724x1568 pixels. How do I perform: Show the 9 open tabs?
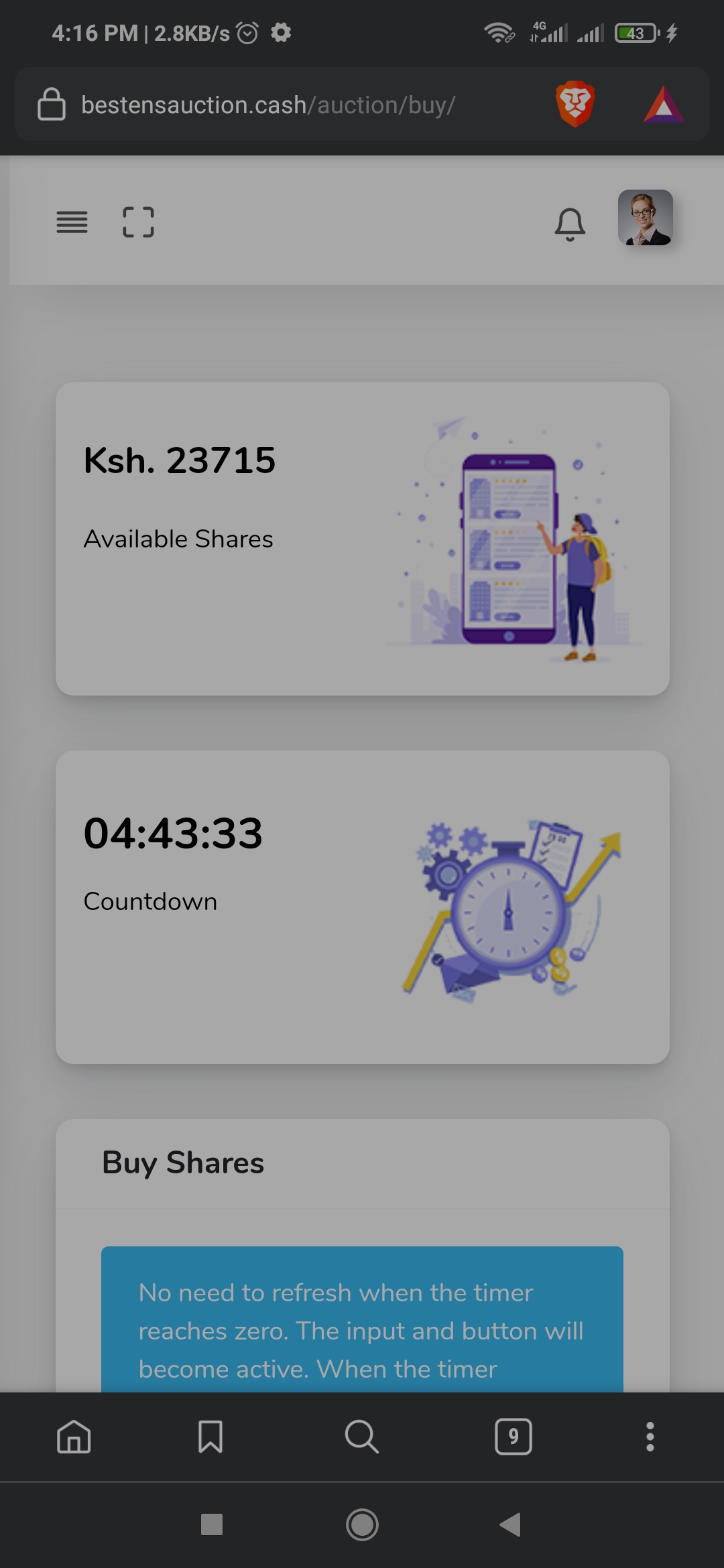(514, 1437)
